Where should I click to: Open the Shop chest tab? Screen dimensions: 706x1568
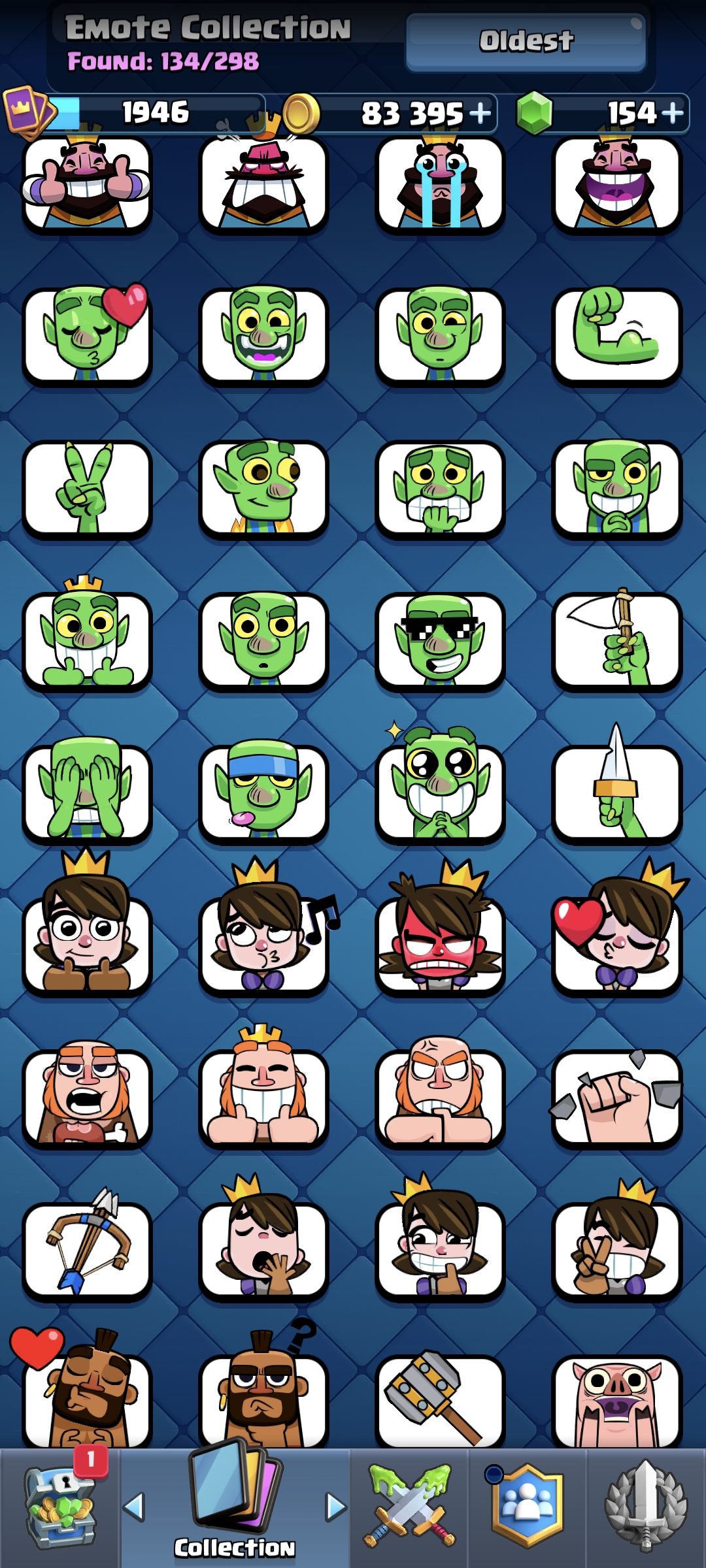coord(60,1508)
